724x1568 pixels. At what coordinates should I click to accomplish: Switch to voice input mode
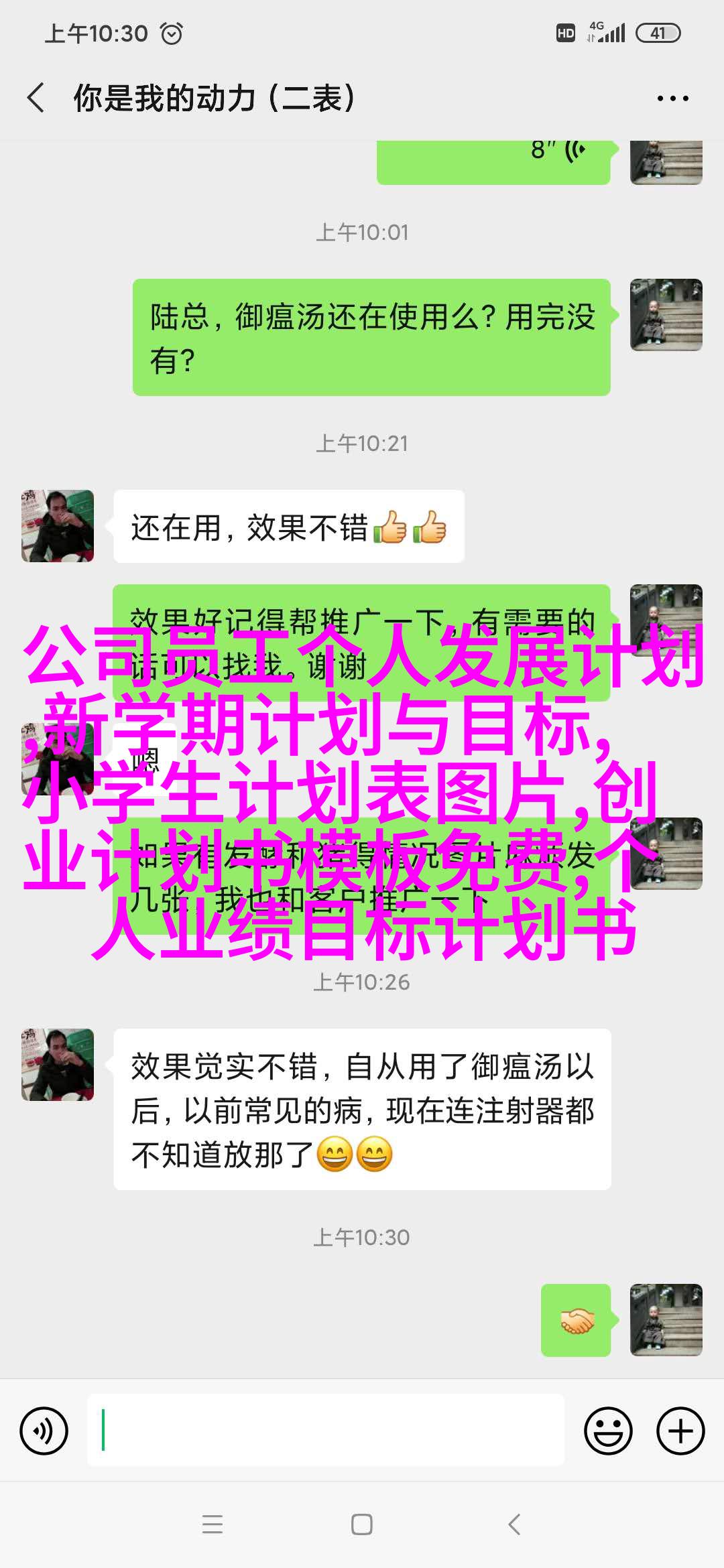tap(44, 1431)
